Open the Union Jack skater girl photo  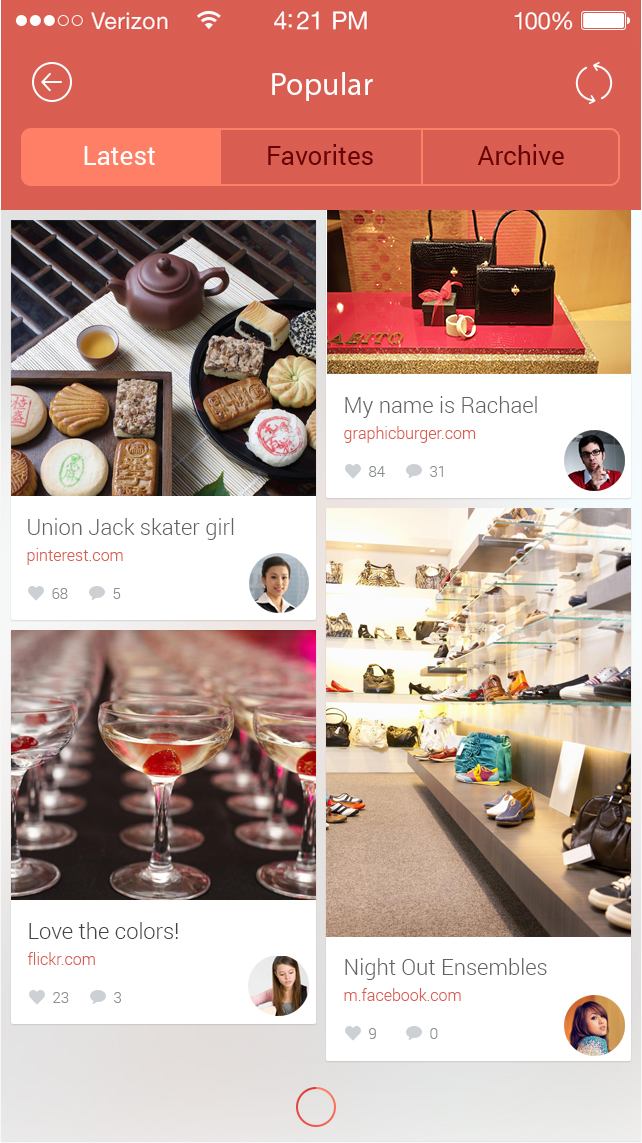pyautogui.click(x=163, y=358)
